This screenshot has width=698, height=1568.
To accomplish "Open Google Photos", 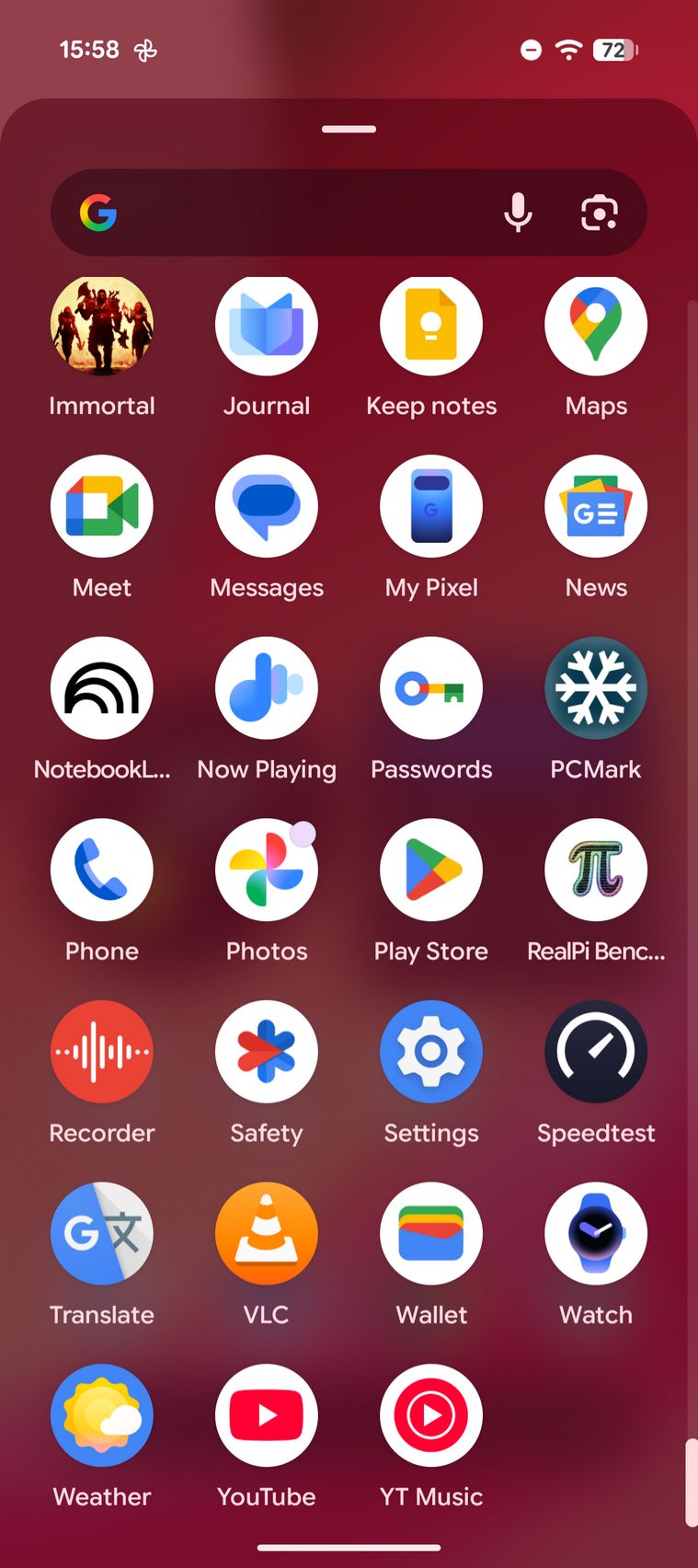I will tap(267, 870).
